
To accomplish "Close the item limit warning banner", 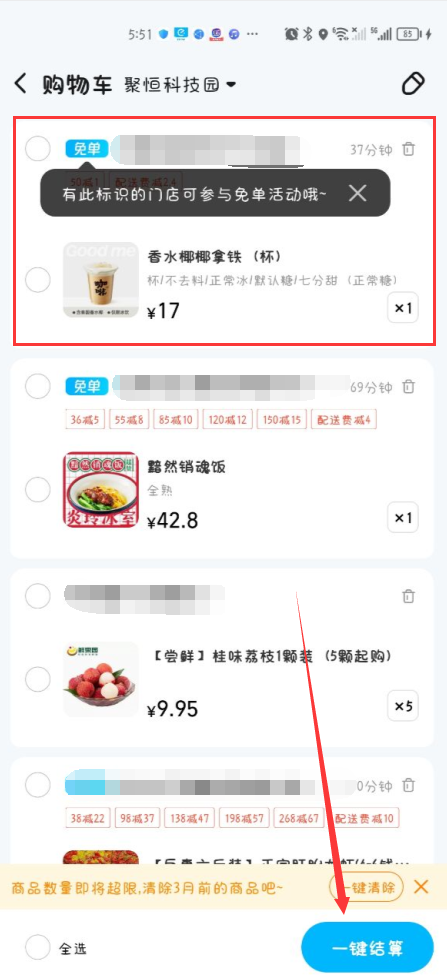I will (x=422, y=887).
